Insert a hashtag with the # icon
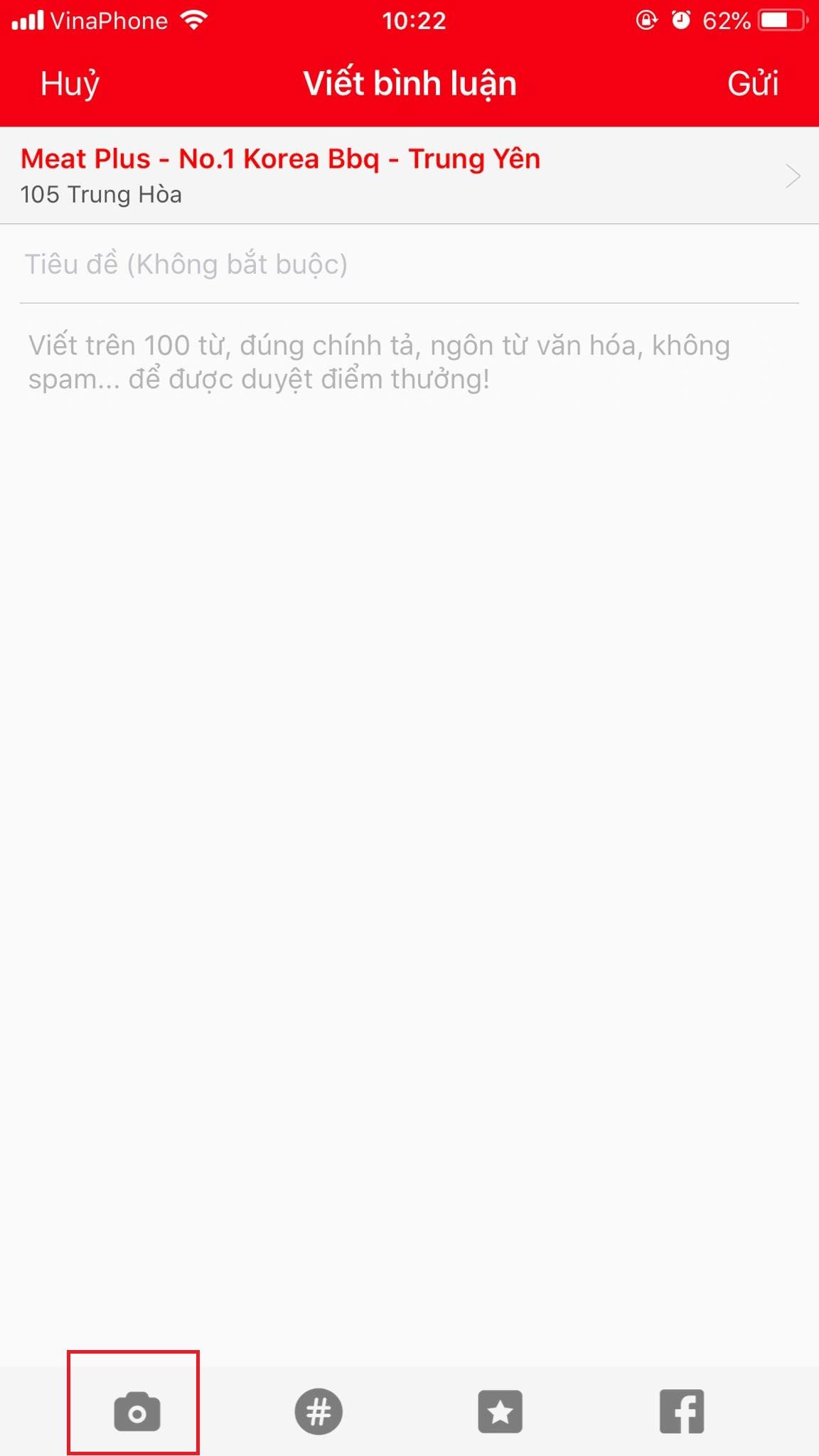Screen dimensions: 819x1456 pyautogui.click(x=318, y=1411)
